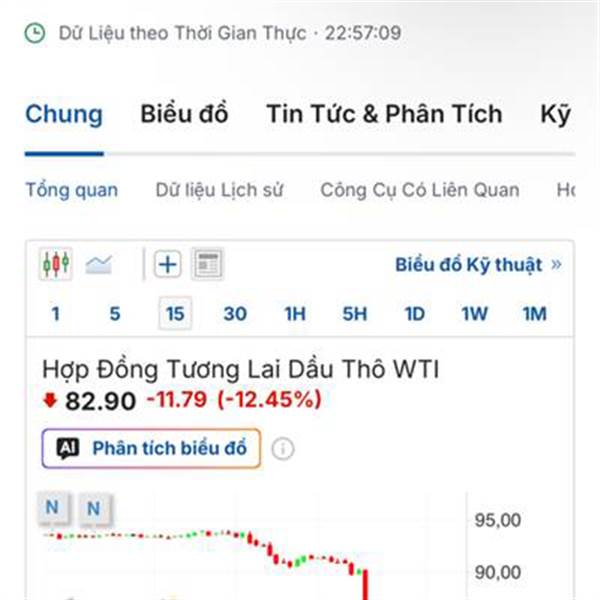Viewport: 600px width, 600px height.
Task: Open the info icon beside Phân tích biểu đồ
Action: pos(284,448)
